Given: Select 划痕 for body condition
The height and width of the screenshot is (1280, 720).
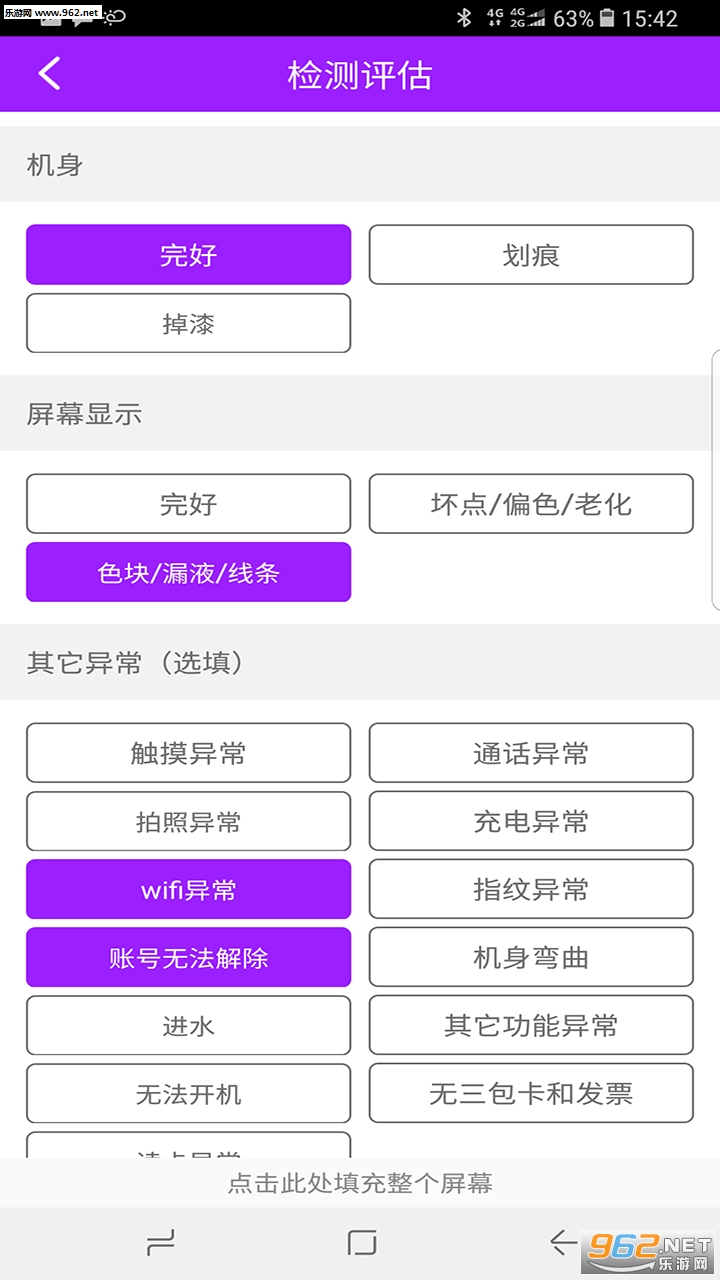Looking at the screenshot, I should (x=530, y=255).
